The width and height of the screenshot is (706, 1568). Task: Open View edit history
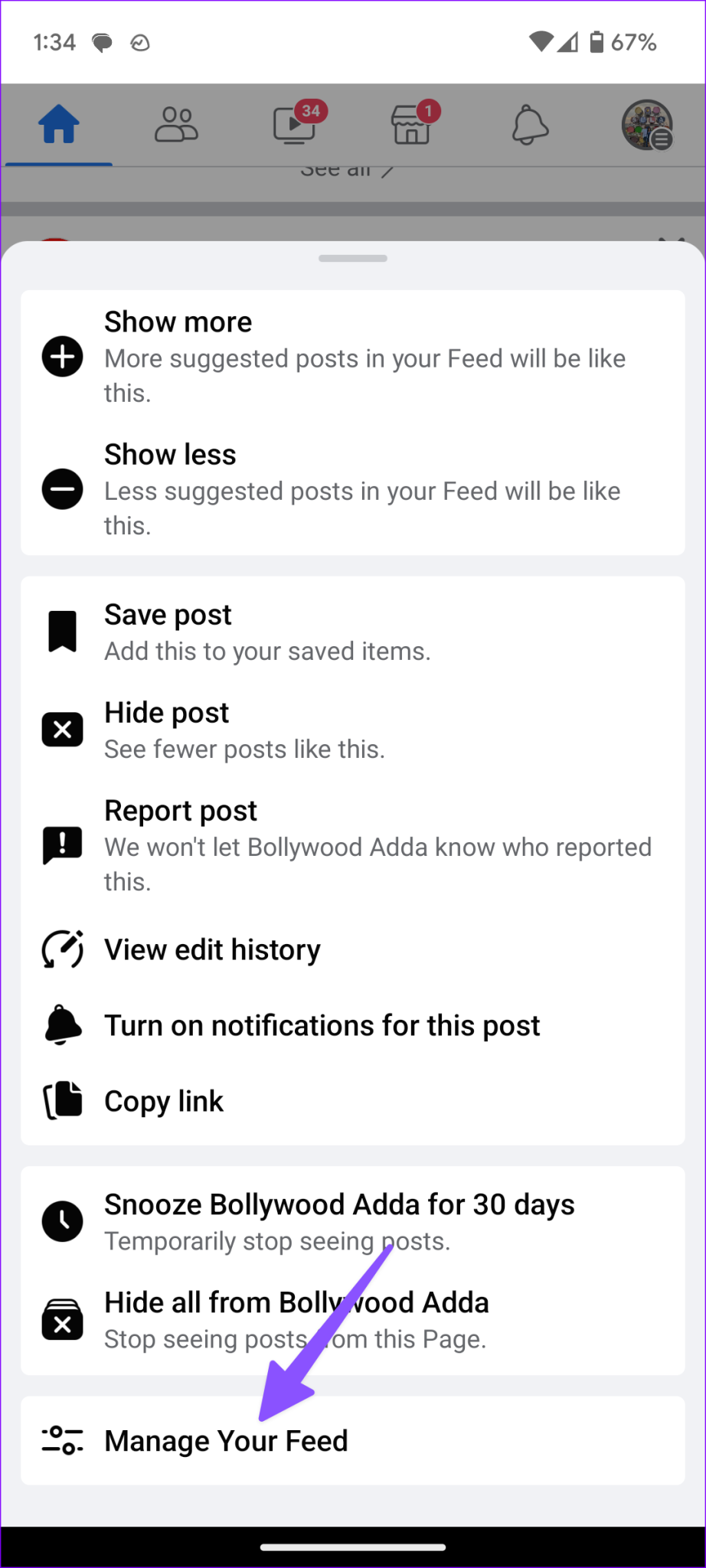[x=212, y=949]
